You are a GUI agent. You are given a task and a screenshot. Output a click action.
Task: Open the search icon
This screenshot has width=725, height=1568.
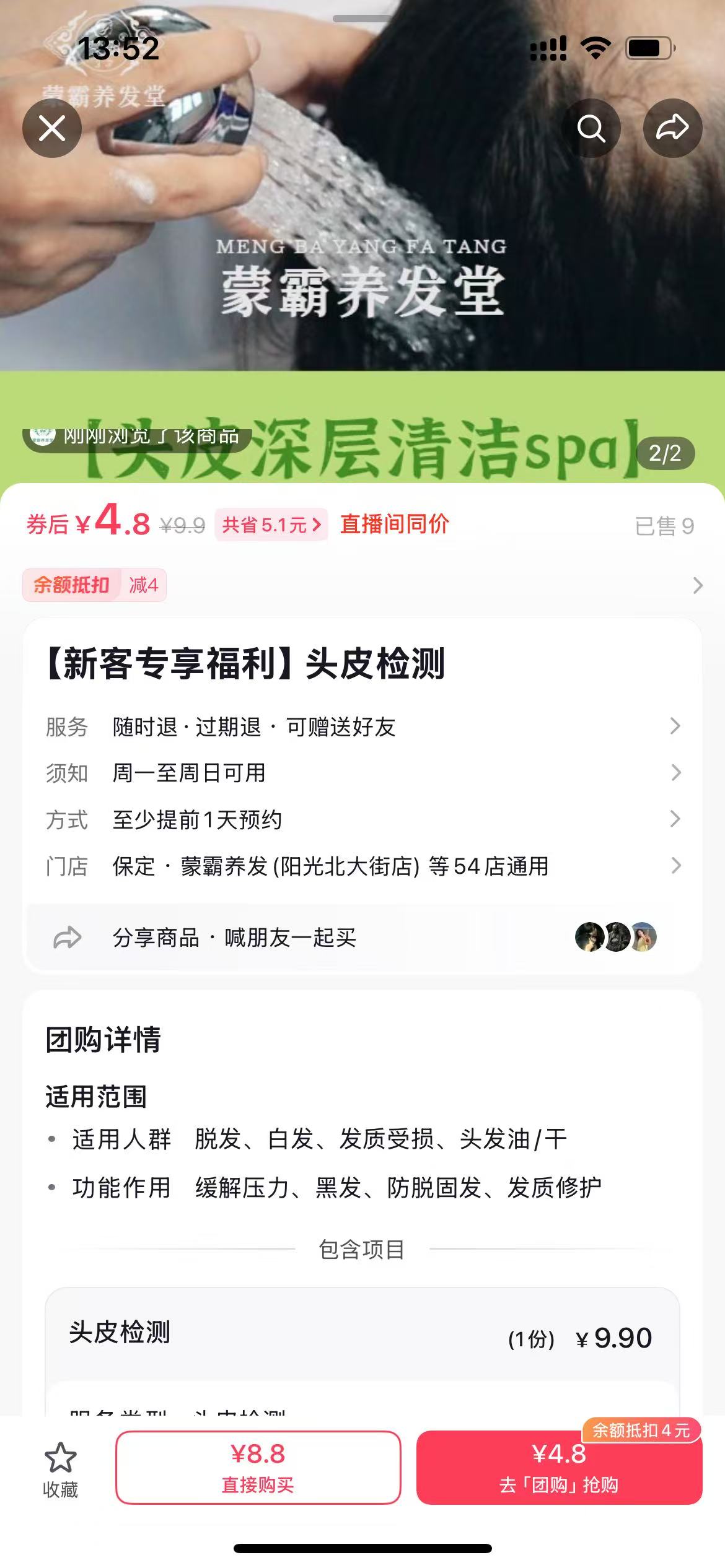coord(591,129)
